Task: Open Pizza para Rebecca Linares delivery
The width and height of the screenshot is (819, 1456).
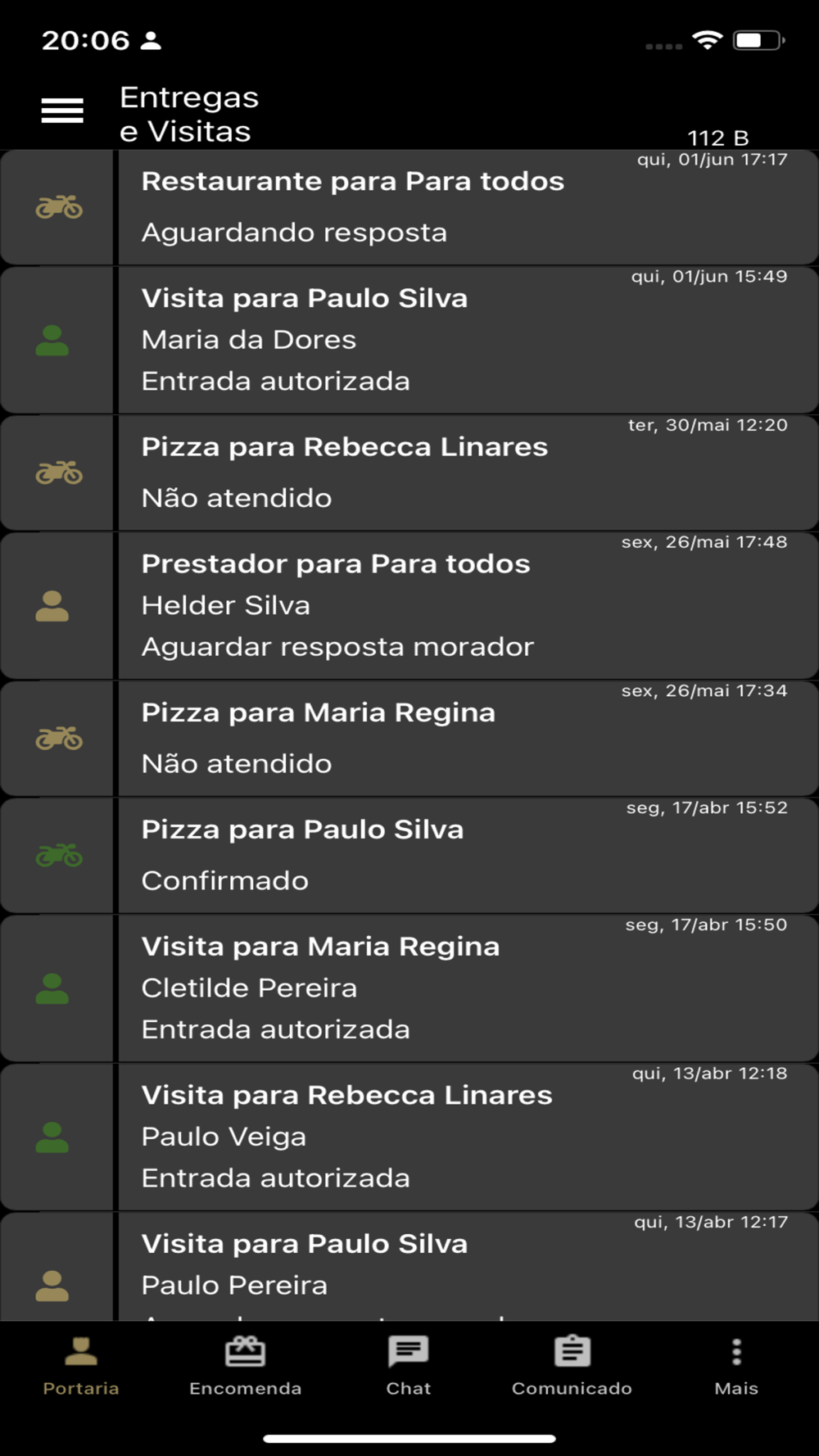Action: [x=409, y=473]
